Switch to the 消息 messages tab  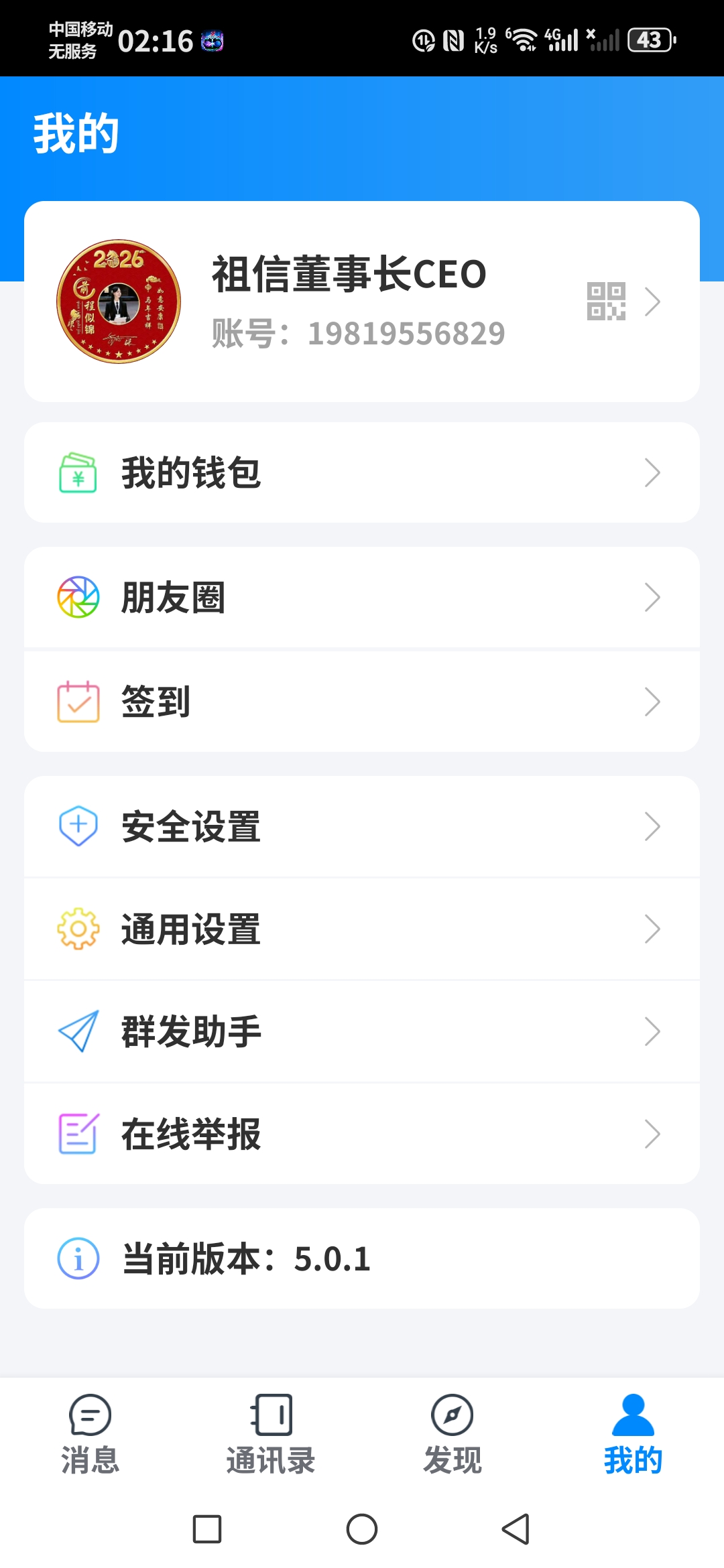tap(90, 1434)
